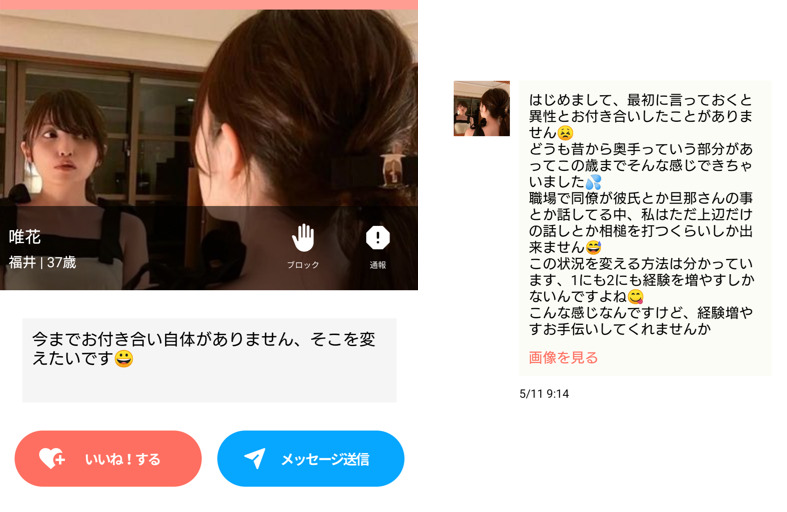Open the 画像を見る link in the message

point(563,357)
